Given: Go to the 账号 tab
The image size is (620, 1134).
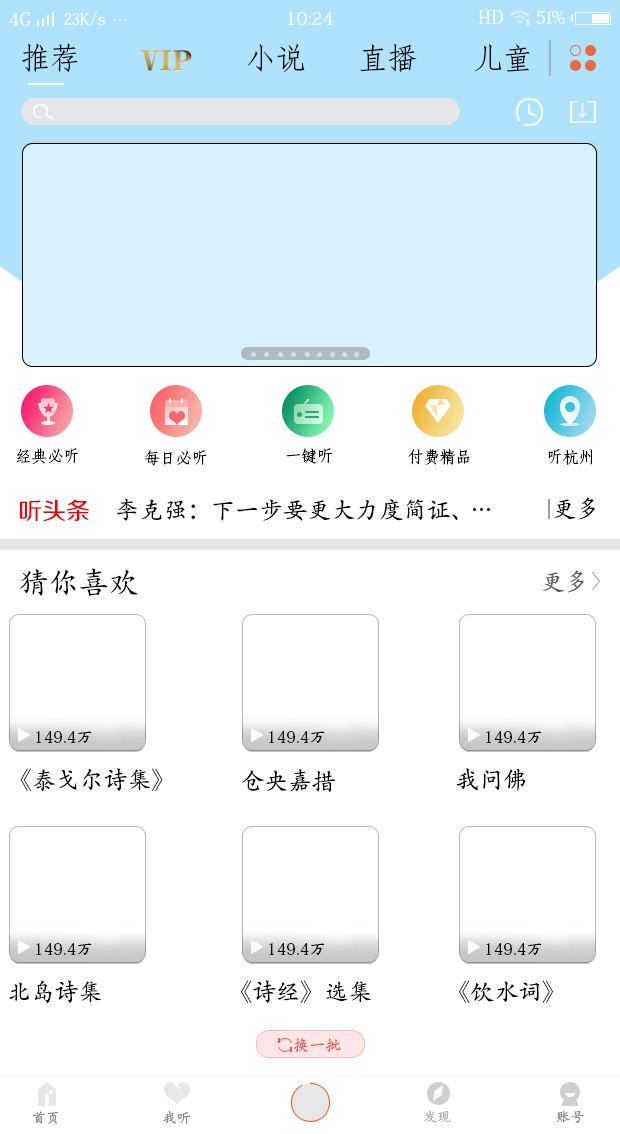Looking at the screenshot, I should click(570, 1102).
